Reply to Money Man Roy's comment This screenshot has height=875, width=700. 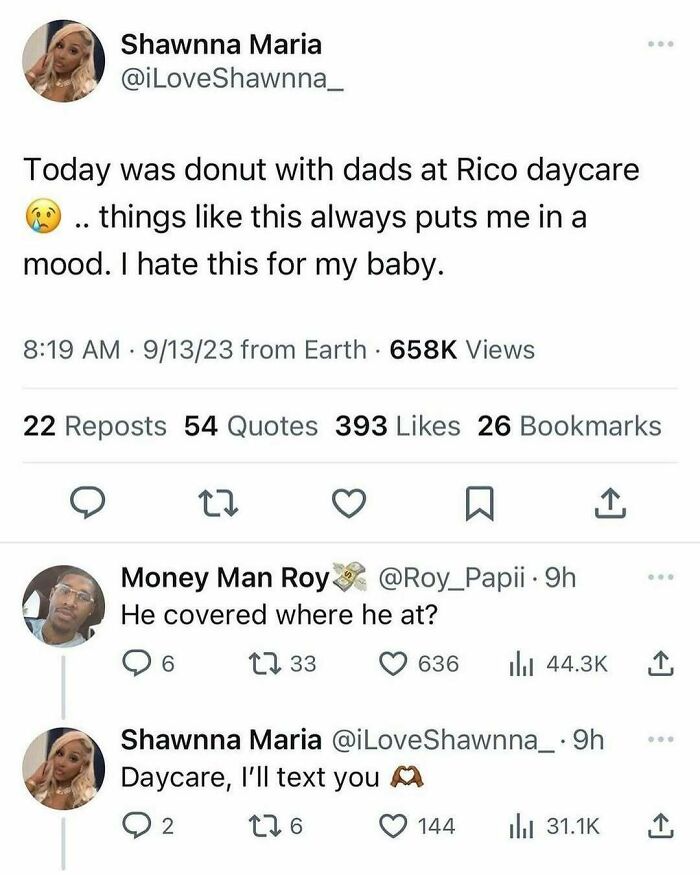coord(135,663)
